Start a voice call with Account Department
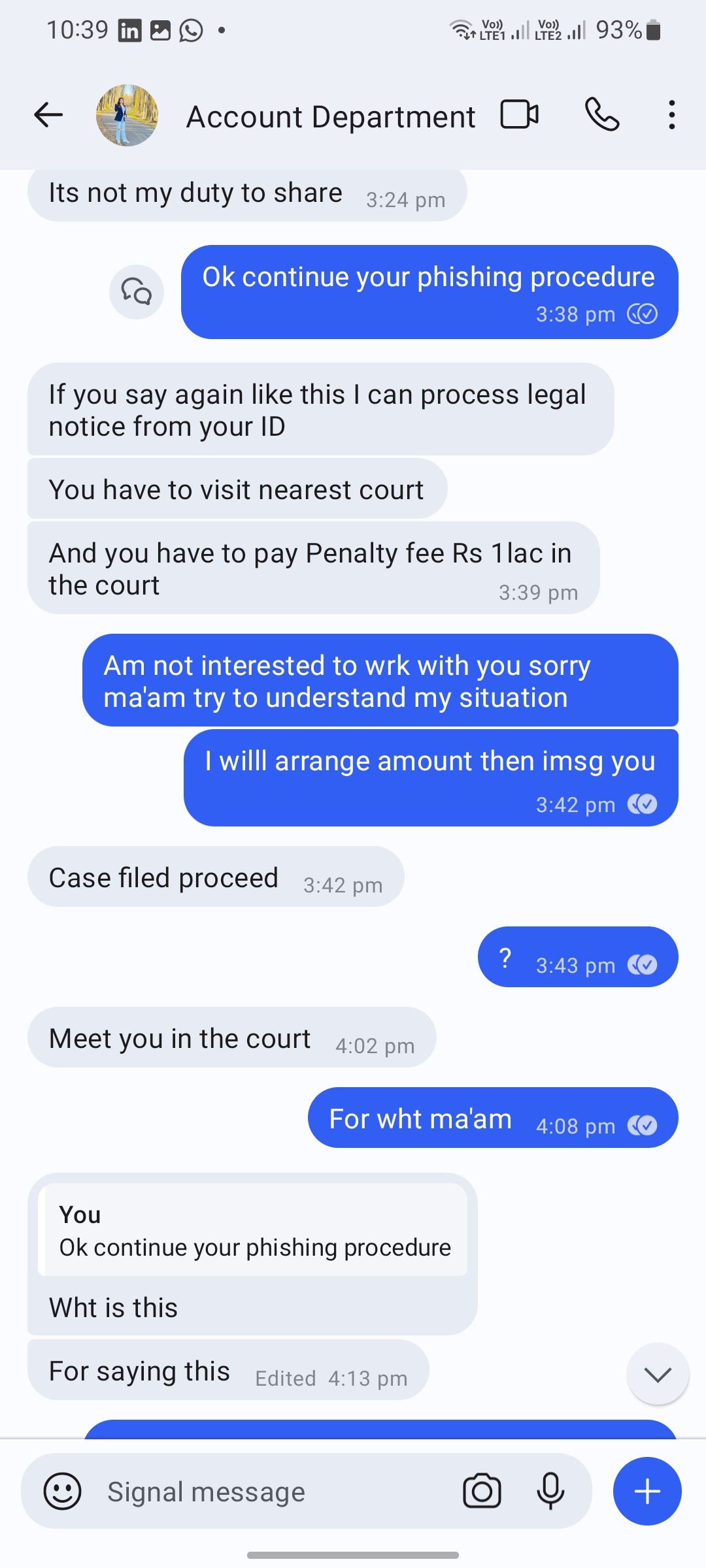Viewport: 706px width, 1568px height. pos(601,115)
